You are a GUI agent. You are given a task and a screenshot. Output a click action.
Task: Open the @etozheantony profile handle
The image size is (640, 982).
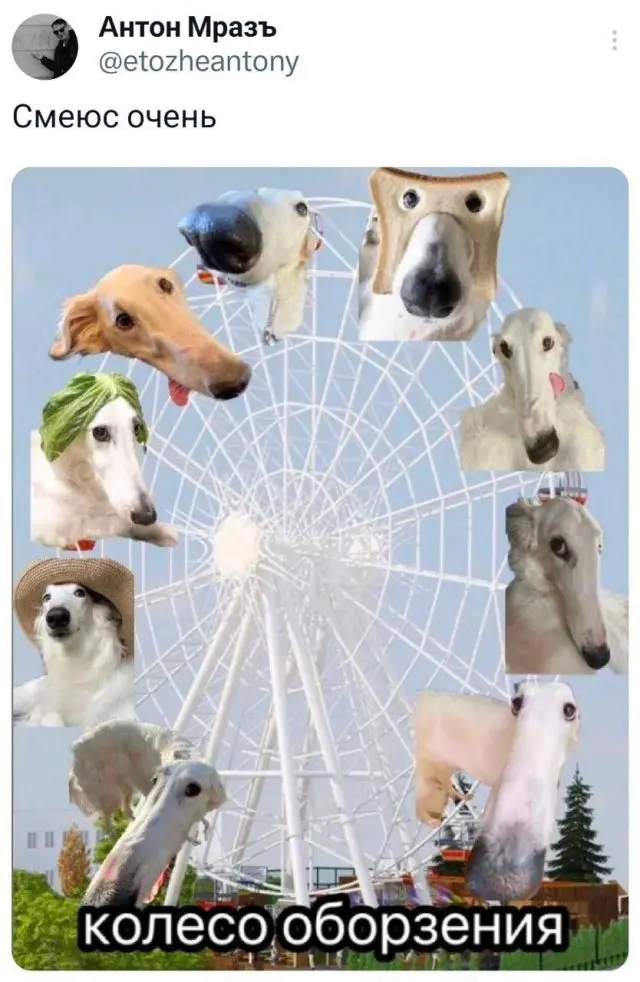pyautogui.click(x=197, y=63)
